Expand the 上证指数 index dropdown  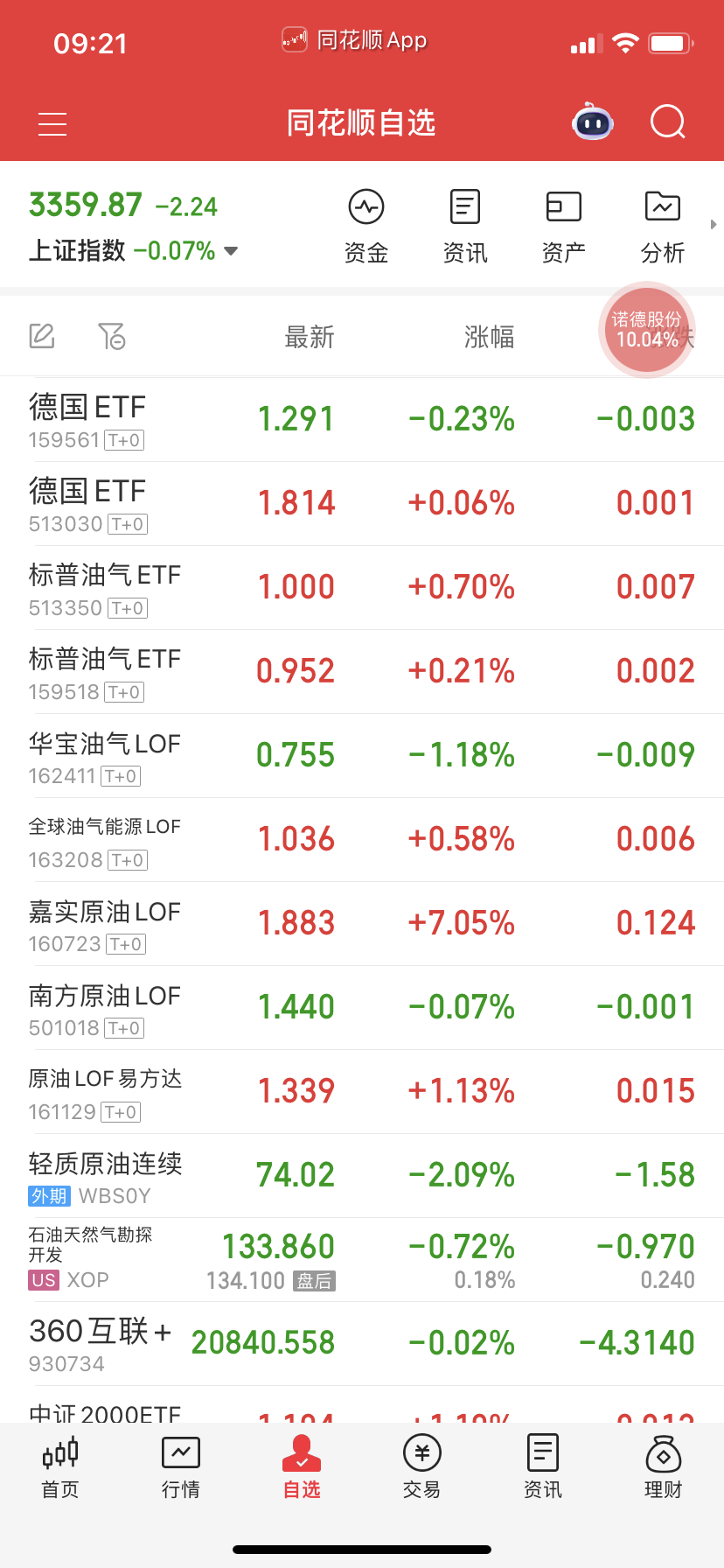(231, 251)
